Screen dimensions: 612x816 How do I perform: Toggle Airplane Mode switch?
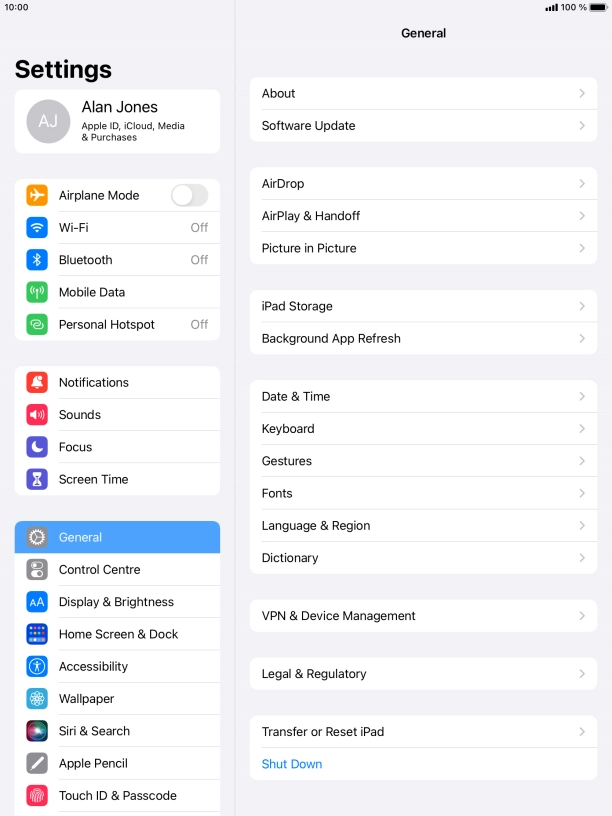[189, 195]
